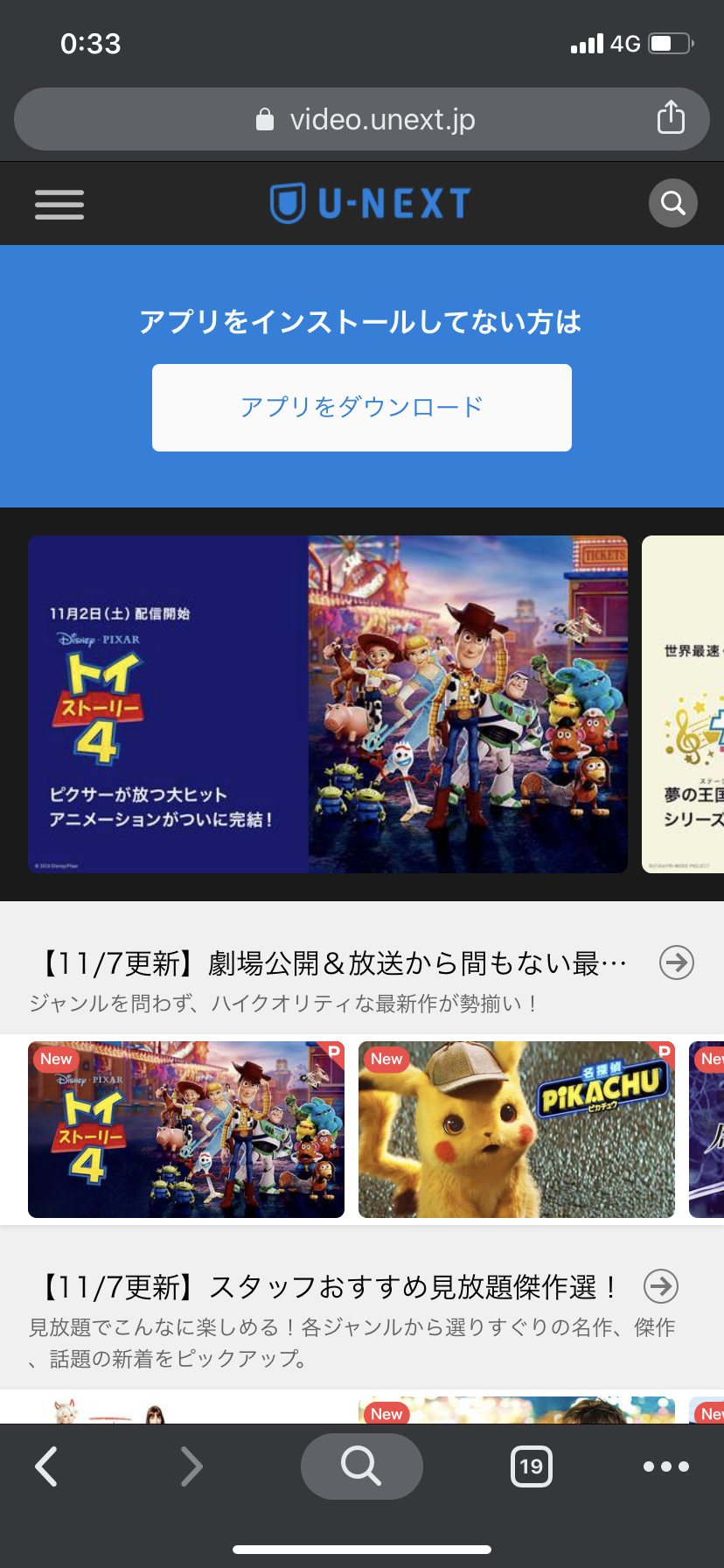View the 19 open tabs
The width and height of the screenshot is (724, 1568).
coord(531,1466)
